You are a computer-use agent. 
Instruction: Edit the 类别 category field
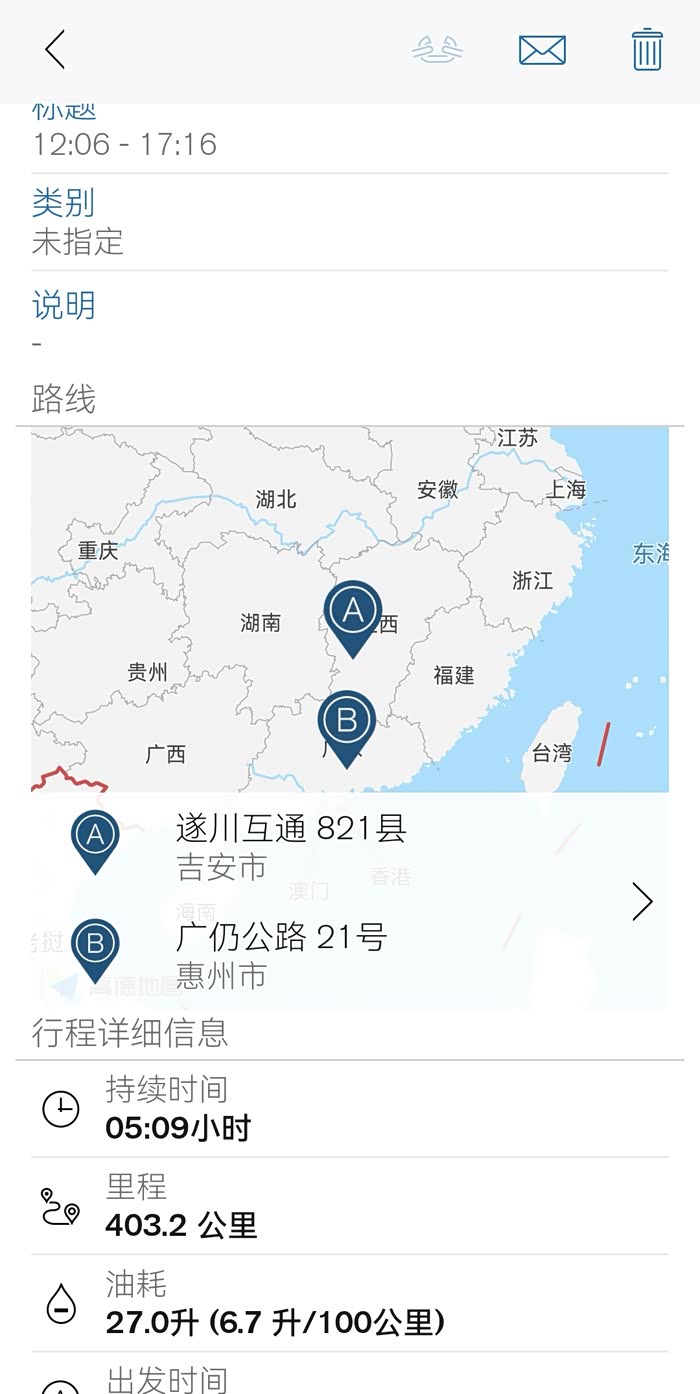tap(350, 222)
